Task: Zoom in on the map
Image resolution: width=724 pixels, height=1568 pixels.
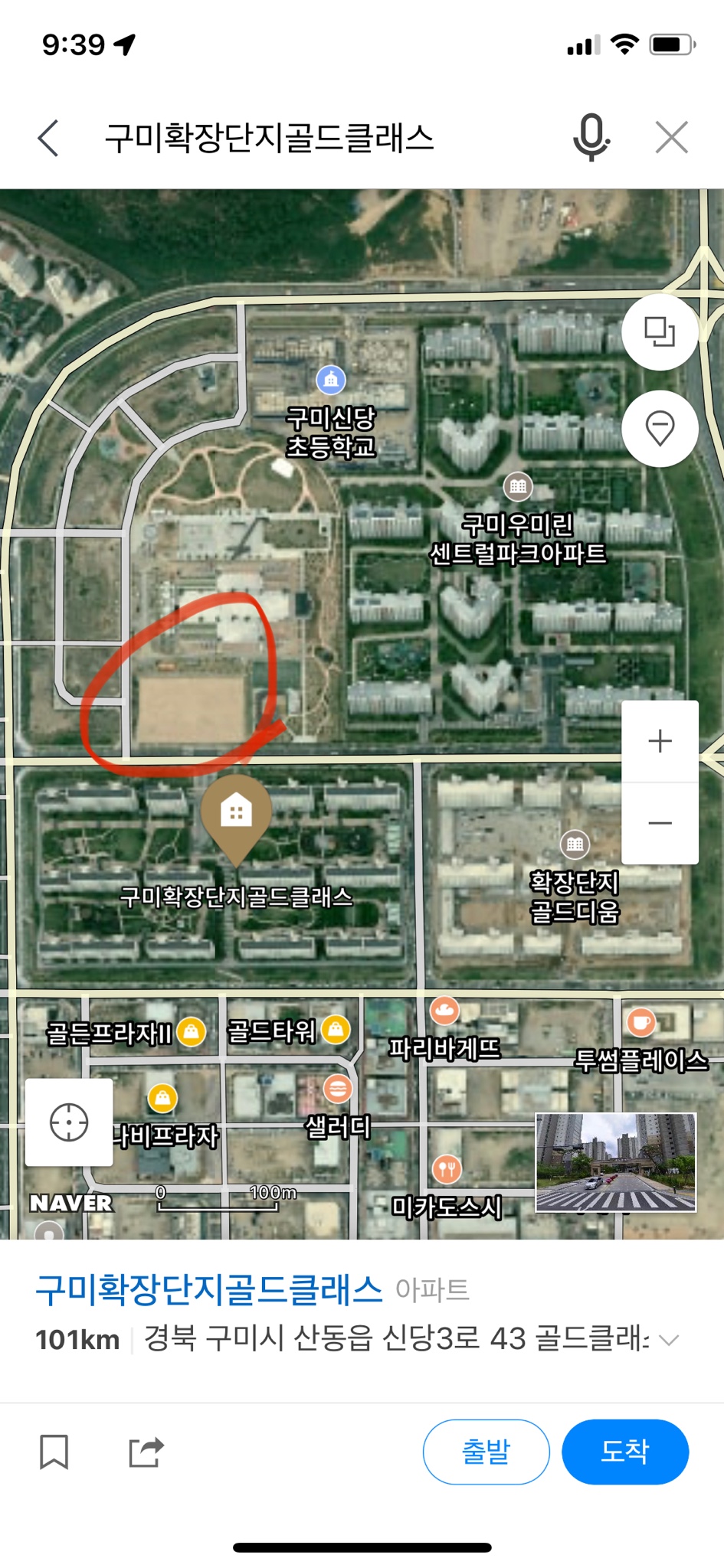Action: click(x=660, y=741)
